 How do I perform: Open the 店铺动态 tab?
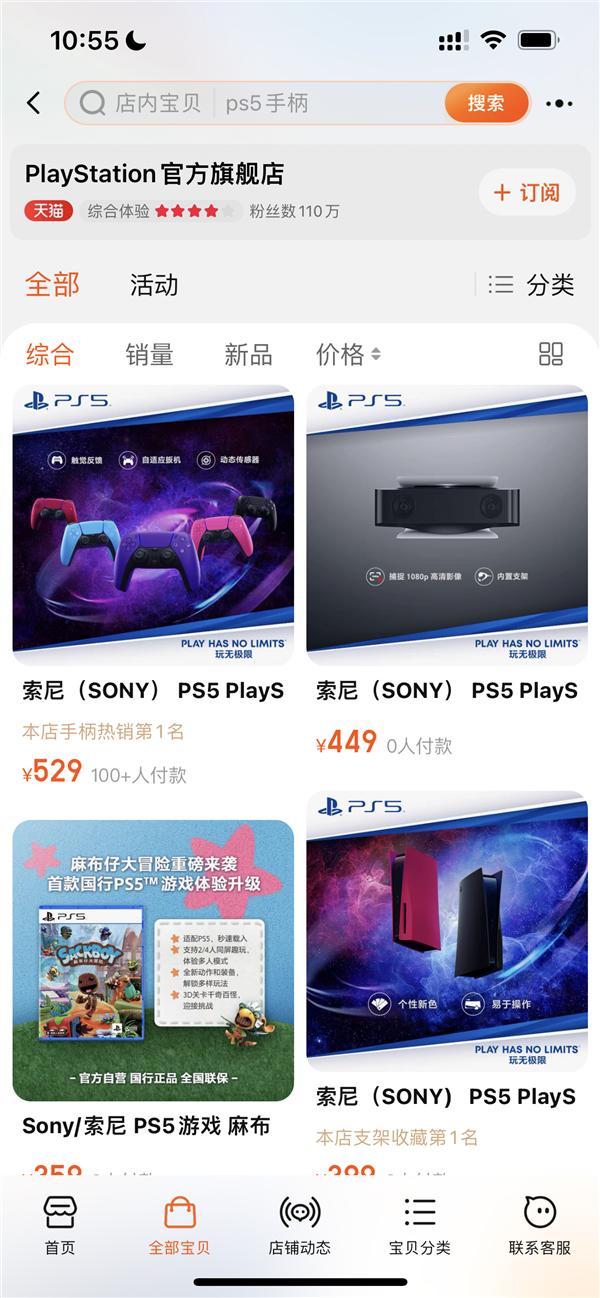(x=300, y=1225)
